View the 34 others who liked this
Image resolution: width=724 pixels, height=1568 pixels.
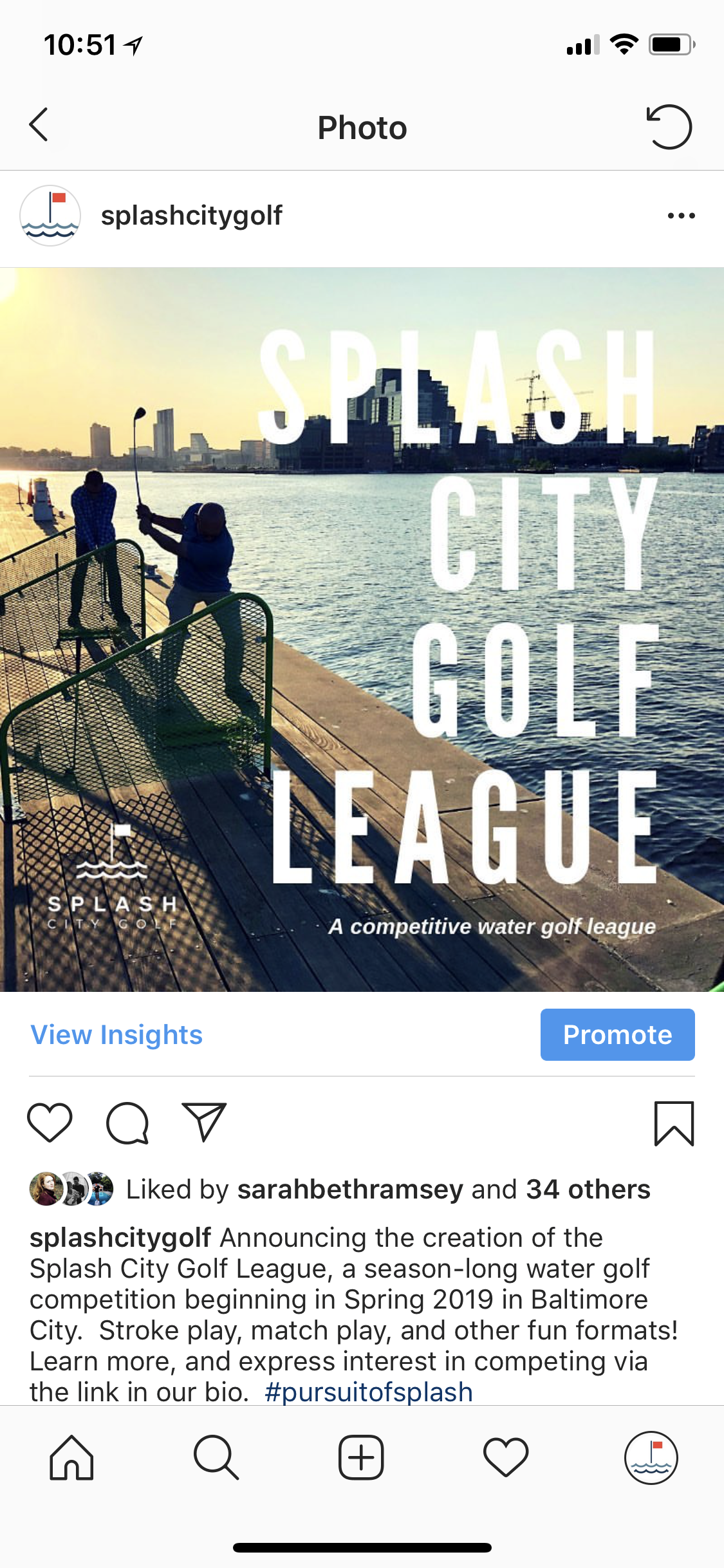[588, 1190]
